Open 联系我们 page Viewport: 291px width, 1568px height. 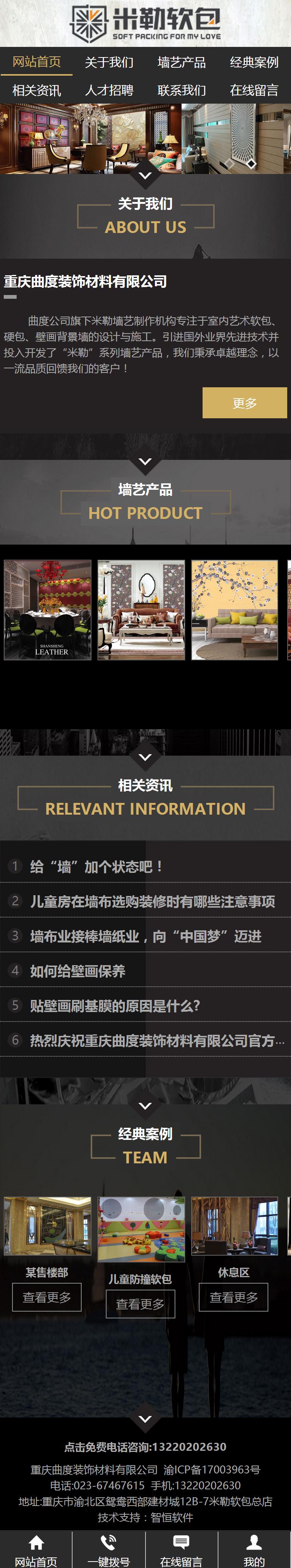181,90
